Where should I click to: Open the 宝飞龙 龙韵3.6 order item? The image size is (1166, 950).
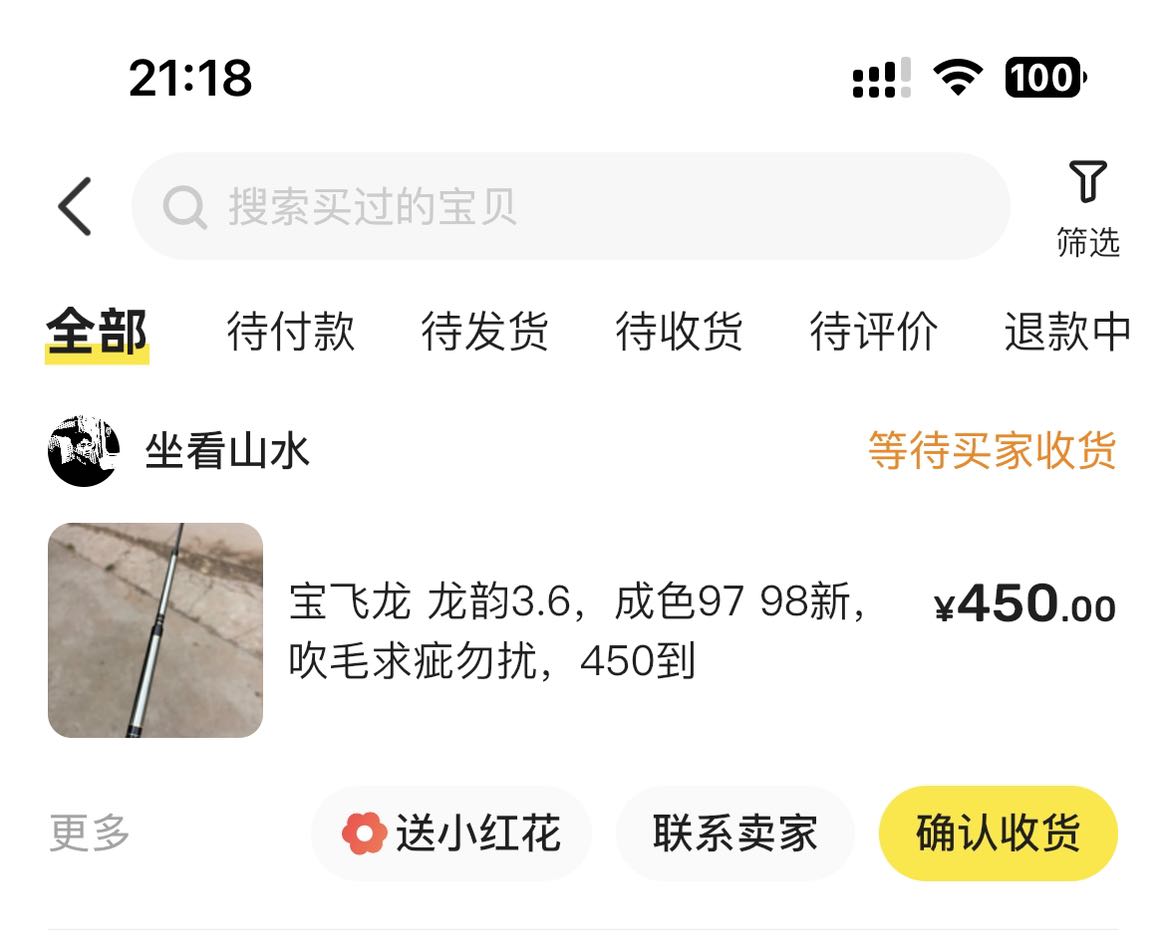click(580, 630)
